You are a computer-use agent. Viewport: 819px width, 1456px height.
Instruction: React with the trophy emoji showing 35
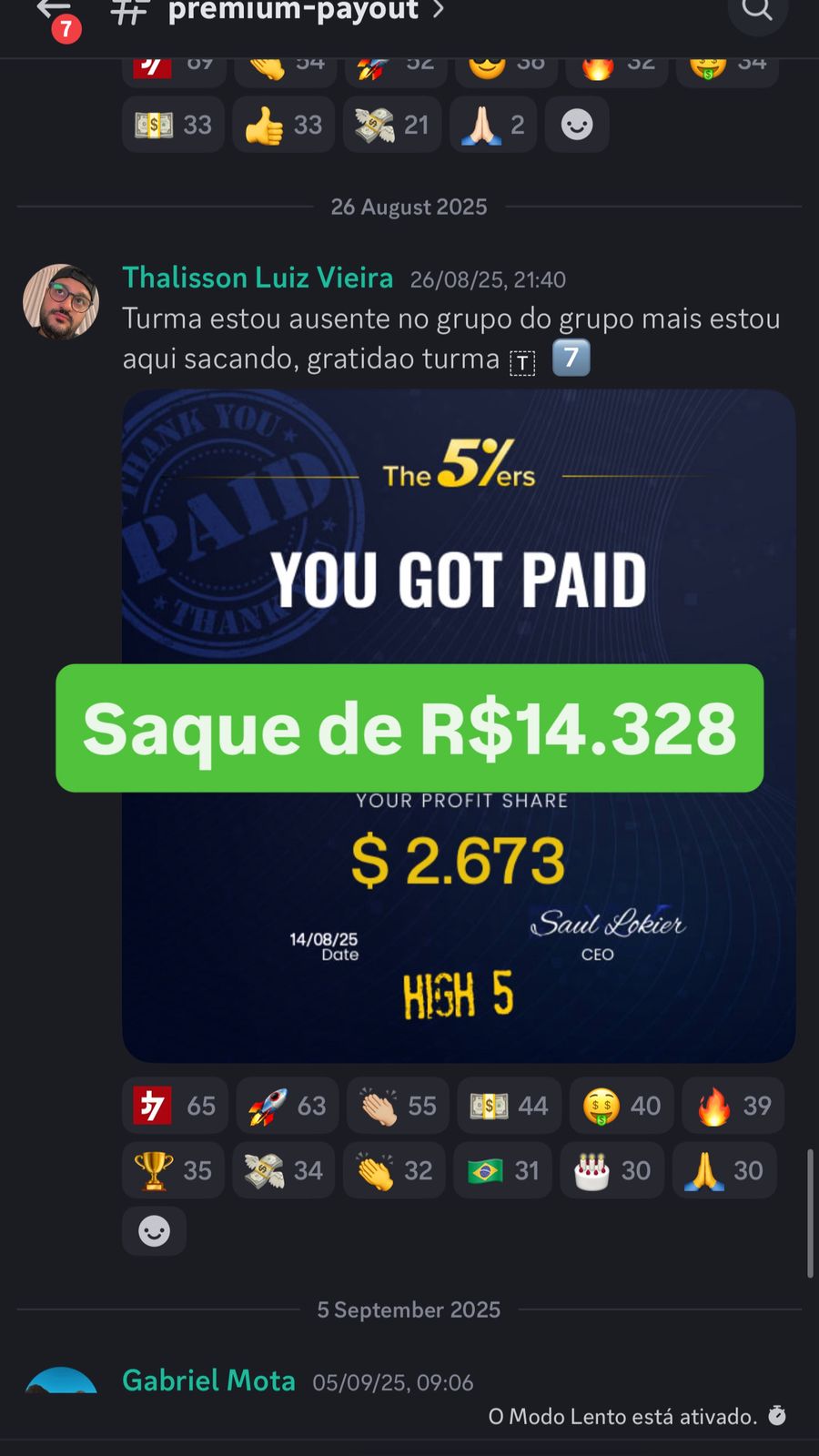173,1170
